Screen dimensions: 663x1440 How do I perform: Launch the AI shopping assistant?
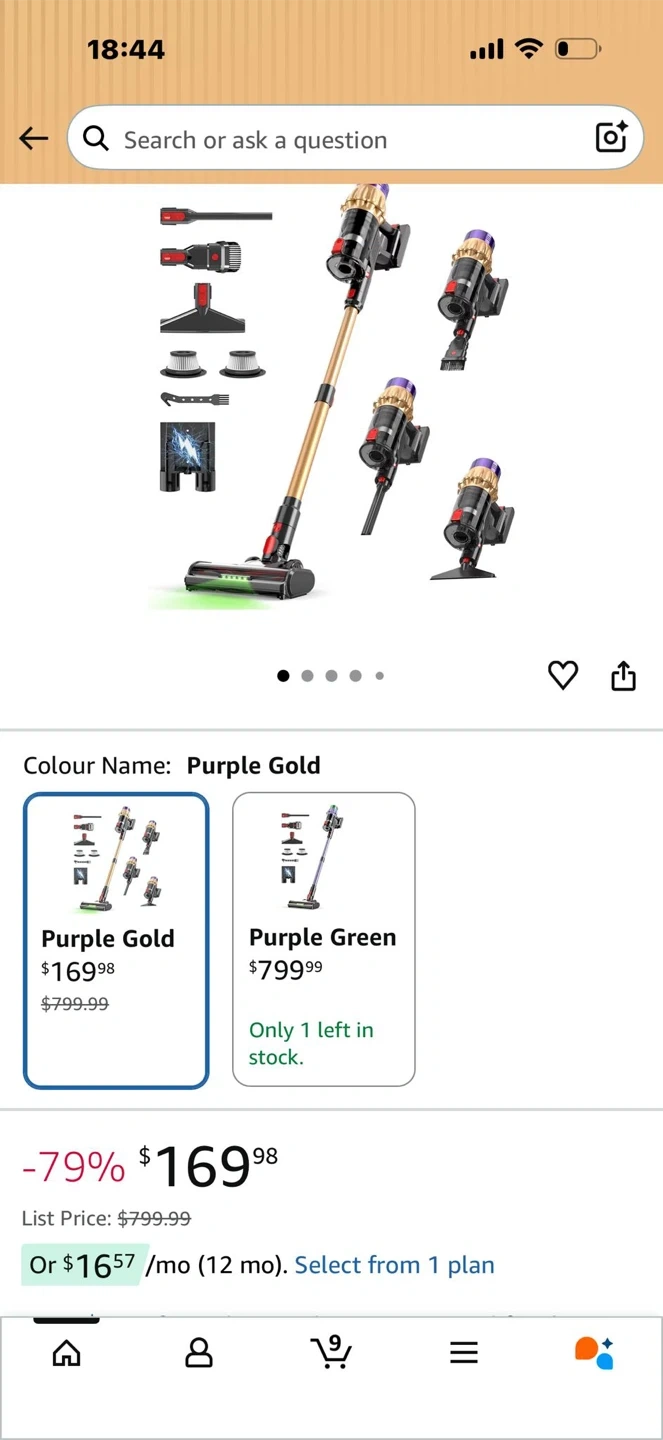pos(595,1353)
